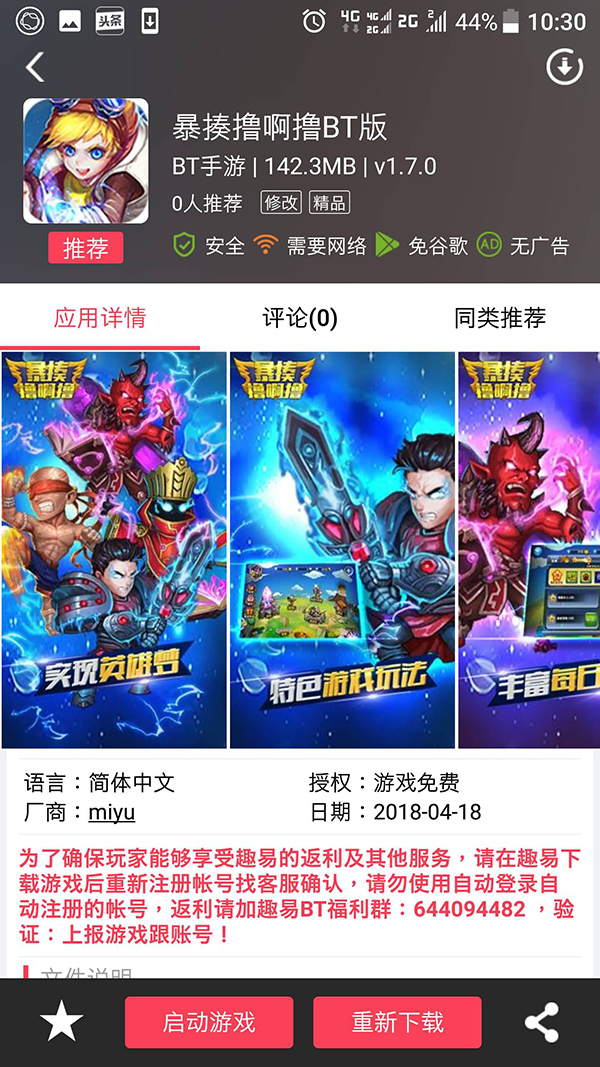Screen dimensions: 600x1067
Task: Open the 评论(0) comments tab
Action: (300, 318)
